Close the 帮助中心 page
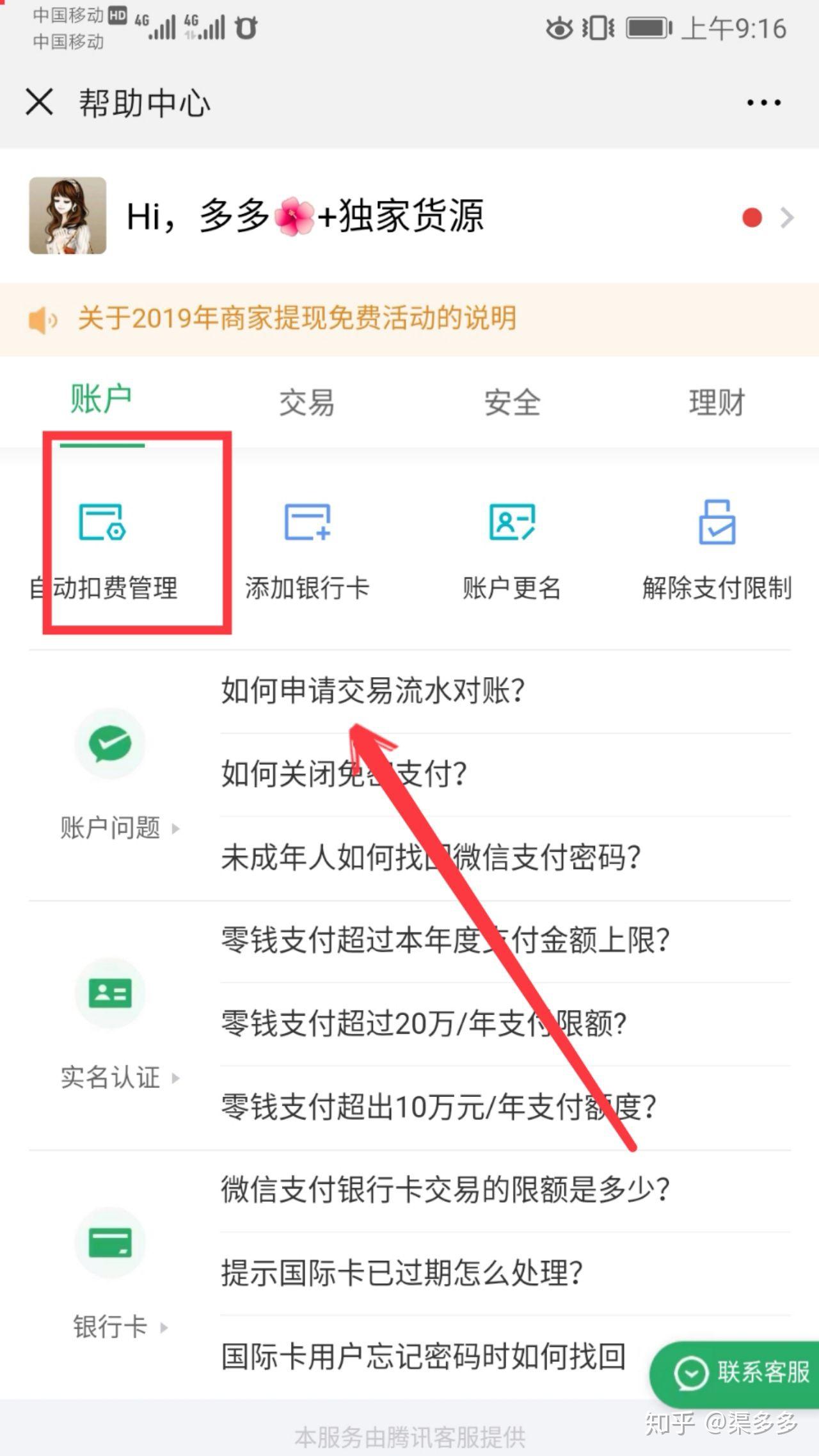 pos(39,102)
